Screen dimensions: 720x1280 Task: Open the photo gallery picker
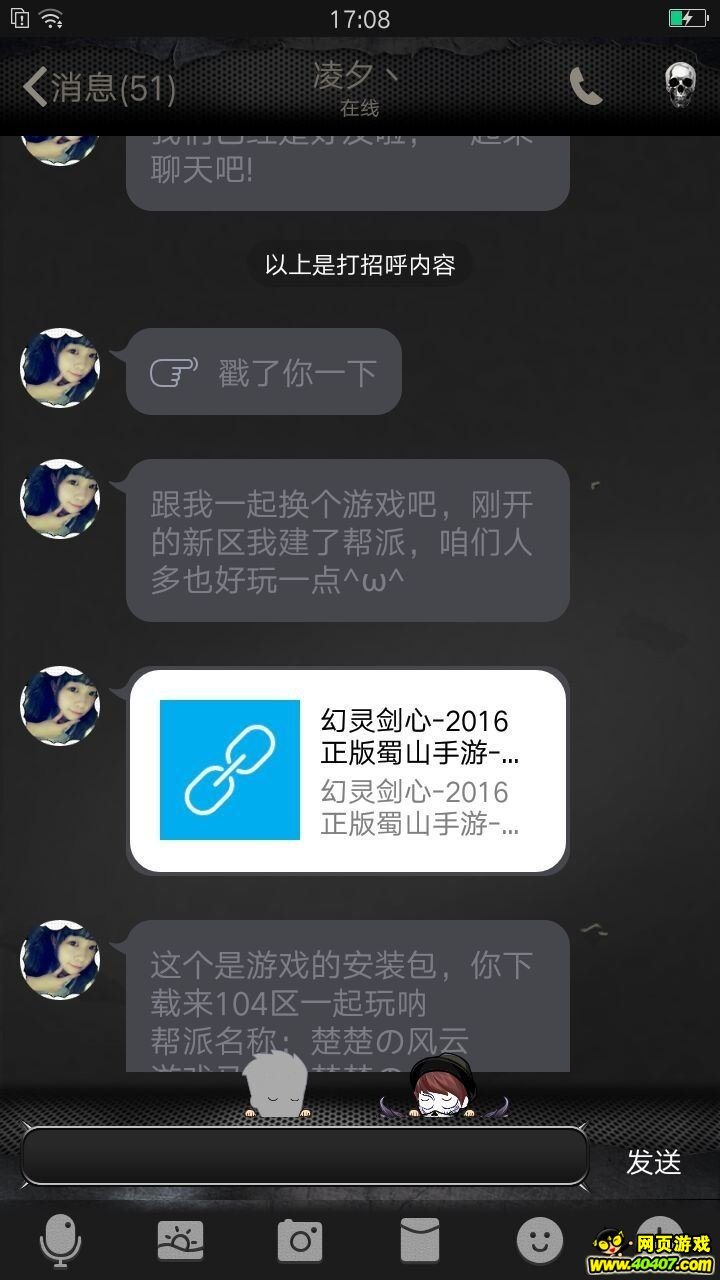pyautogui.click(x=181, y=1242)
